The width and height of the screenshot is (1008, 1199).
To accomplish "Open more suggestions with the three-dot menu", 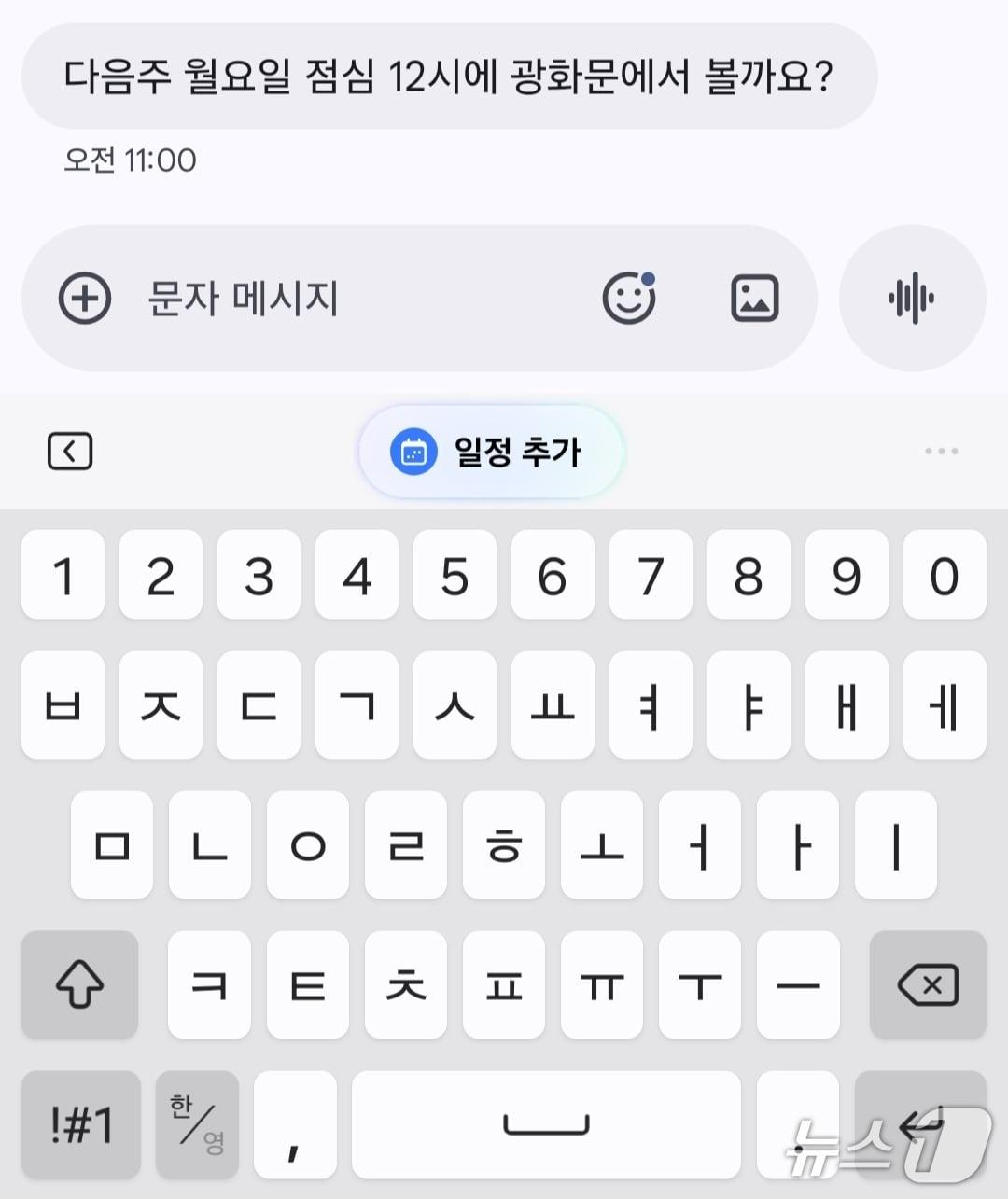I will (x=941, y=451).
